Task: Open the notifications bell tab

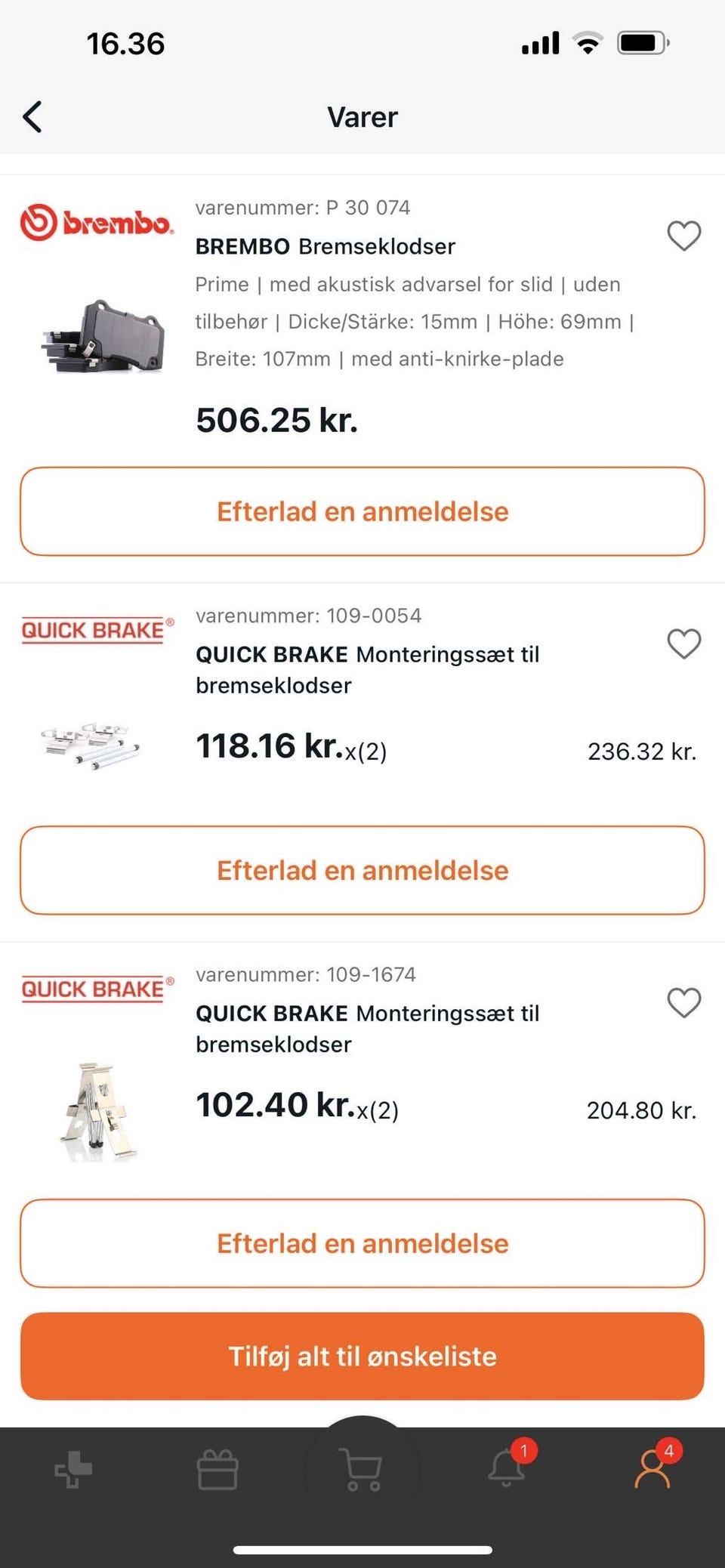Action: click(507, 1470)
